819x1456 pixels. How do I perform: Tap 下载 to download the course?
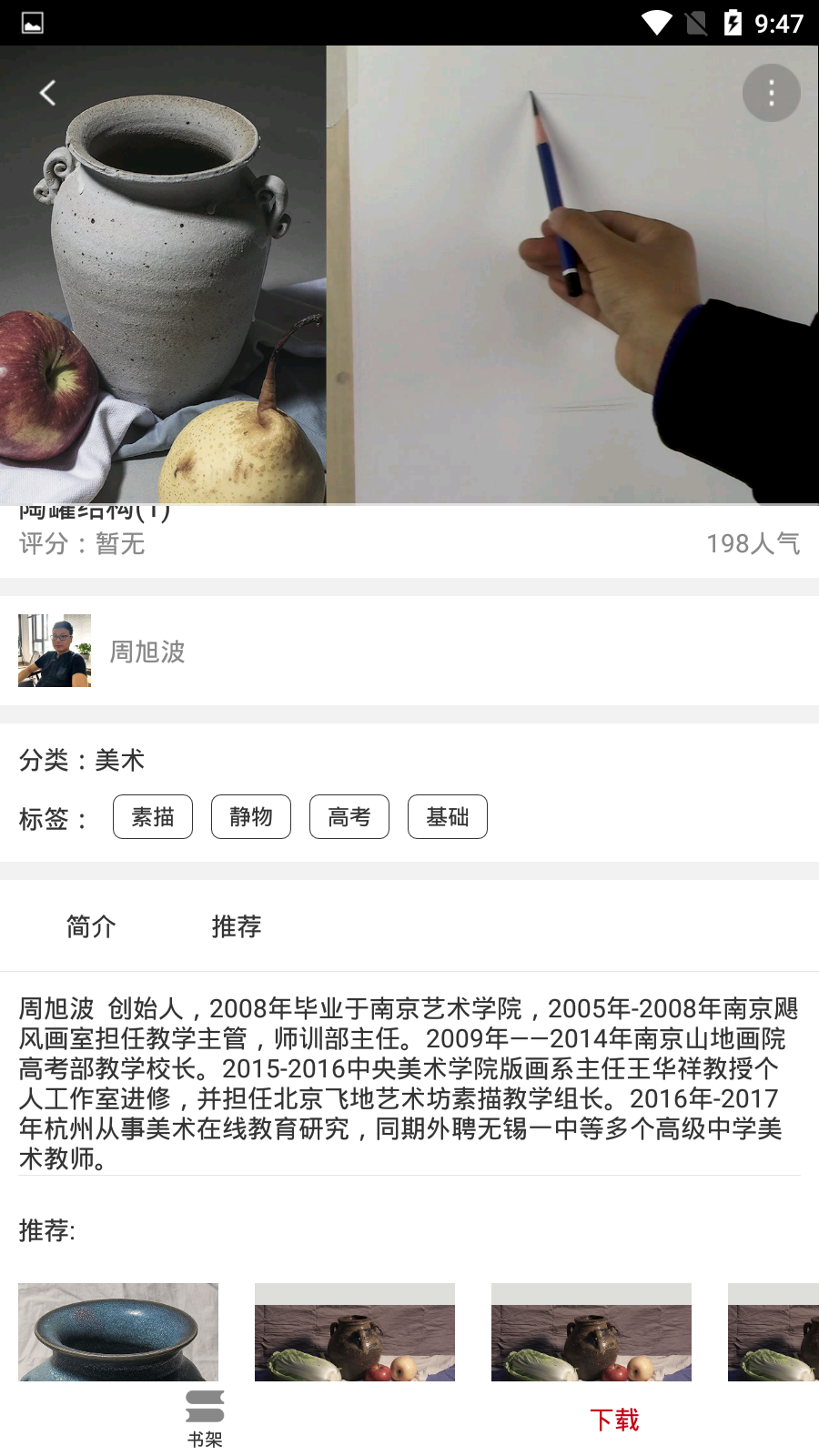pyautogui.click(x=614, y=1420)
